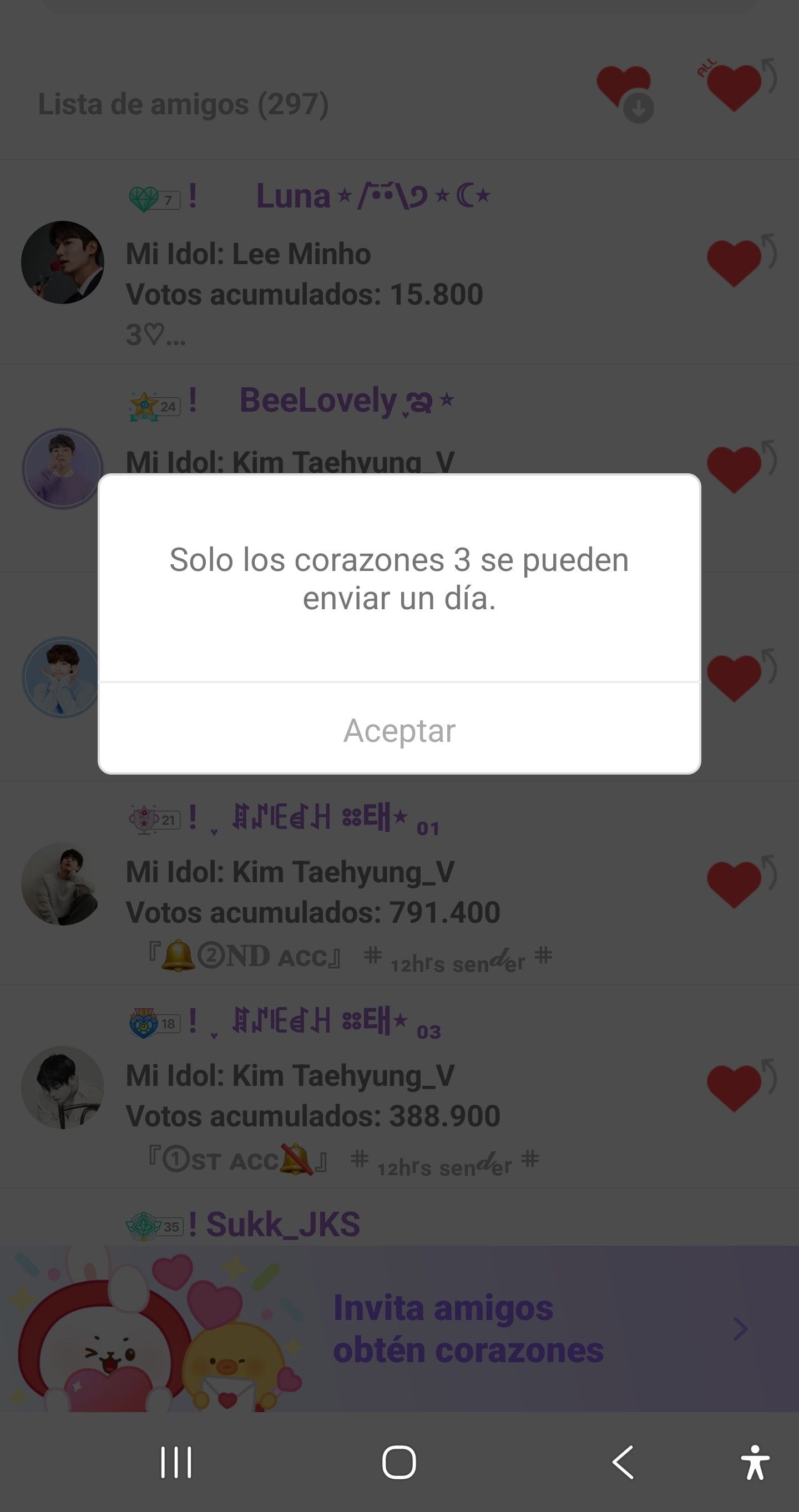Open recent apps from the navigation bar
Viewport: 799px width, 1512px height.
coord(176,1462)
